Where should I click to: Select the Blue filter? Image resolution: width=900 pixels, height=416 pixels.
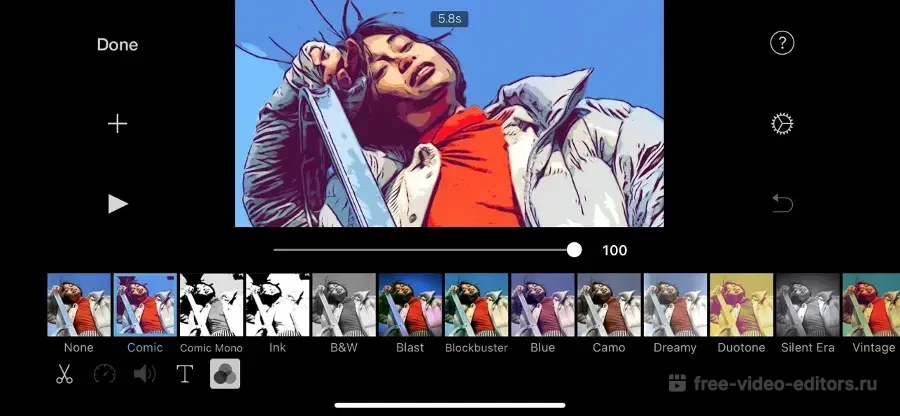click(542, 305)
